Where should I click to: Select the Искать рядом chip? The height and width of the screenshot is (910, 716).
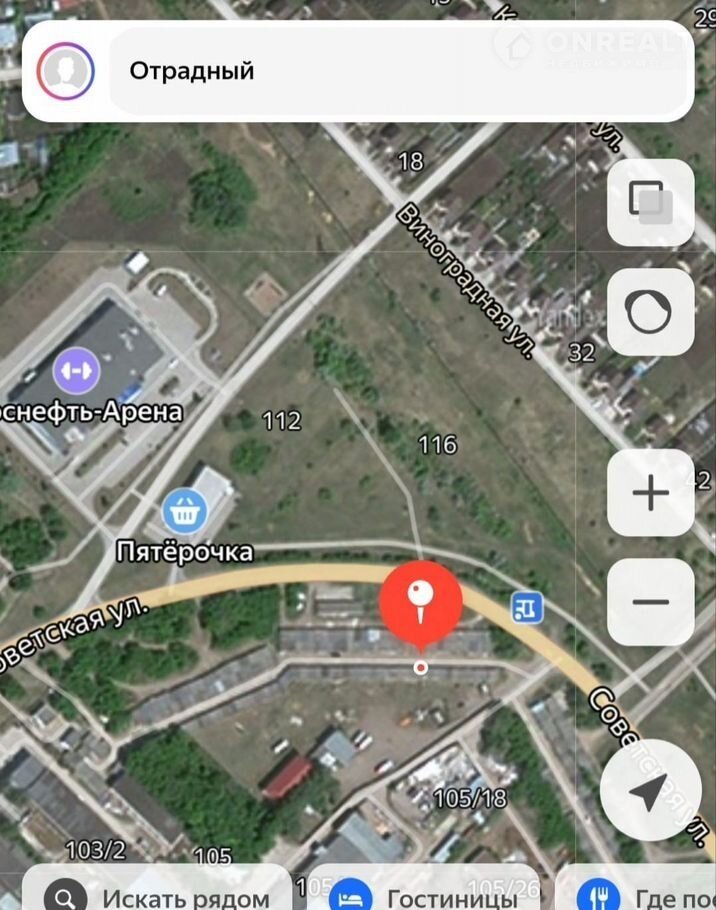[x=160, y=895]
